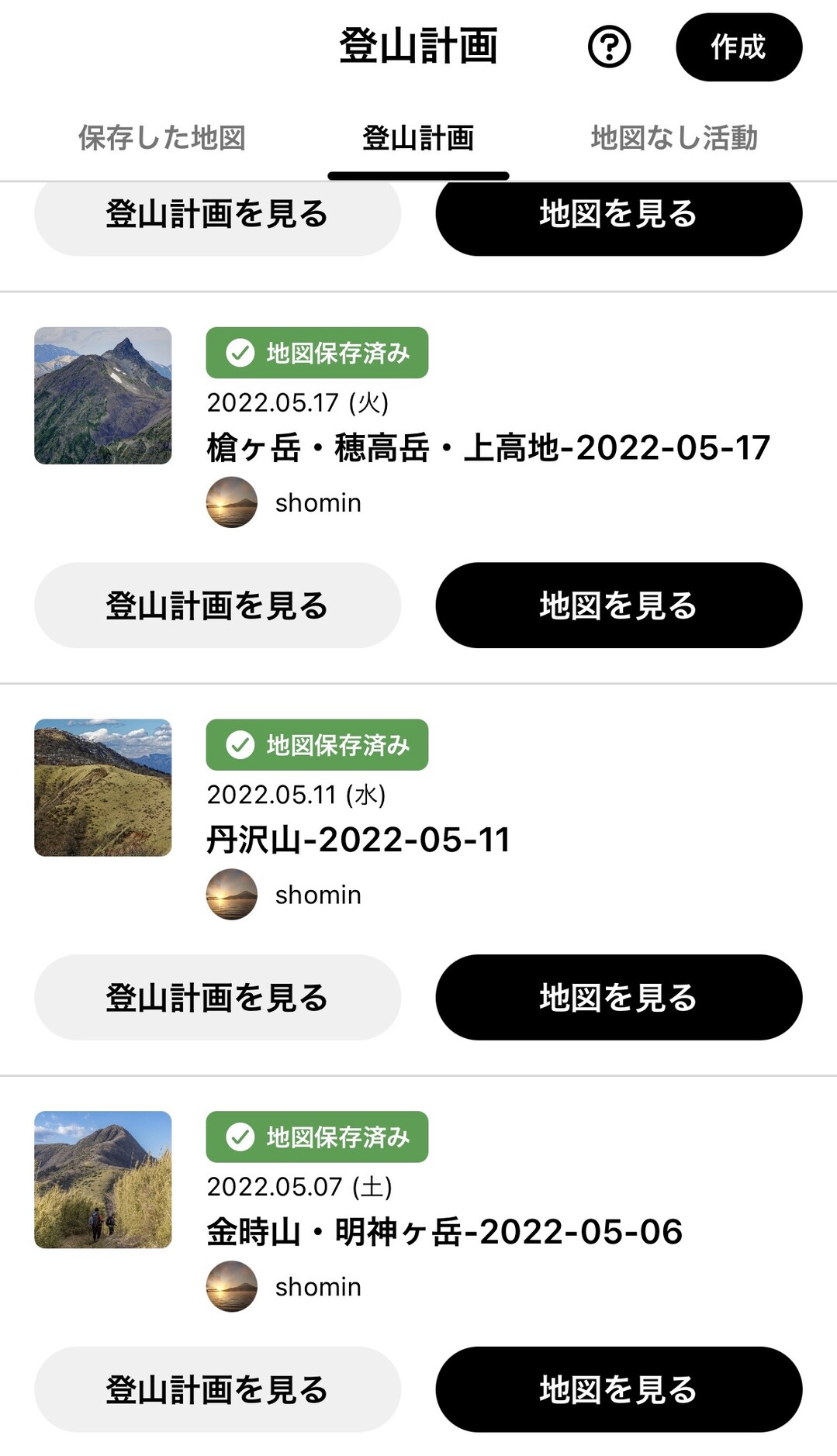837x1456 pixels.
Task: Click shomin's avatar under 丹沢山 plan
Action: point(230,893)
